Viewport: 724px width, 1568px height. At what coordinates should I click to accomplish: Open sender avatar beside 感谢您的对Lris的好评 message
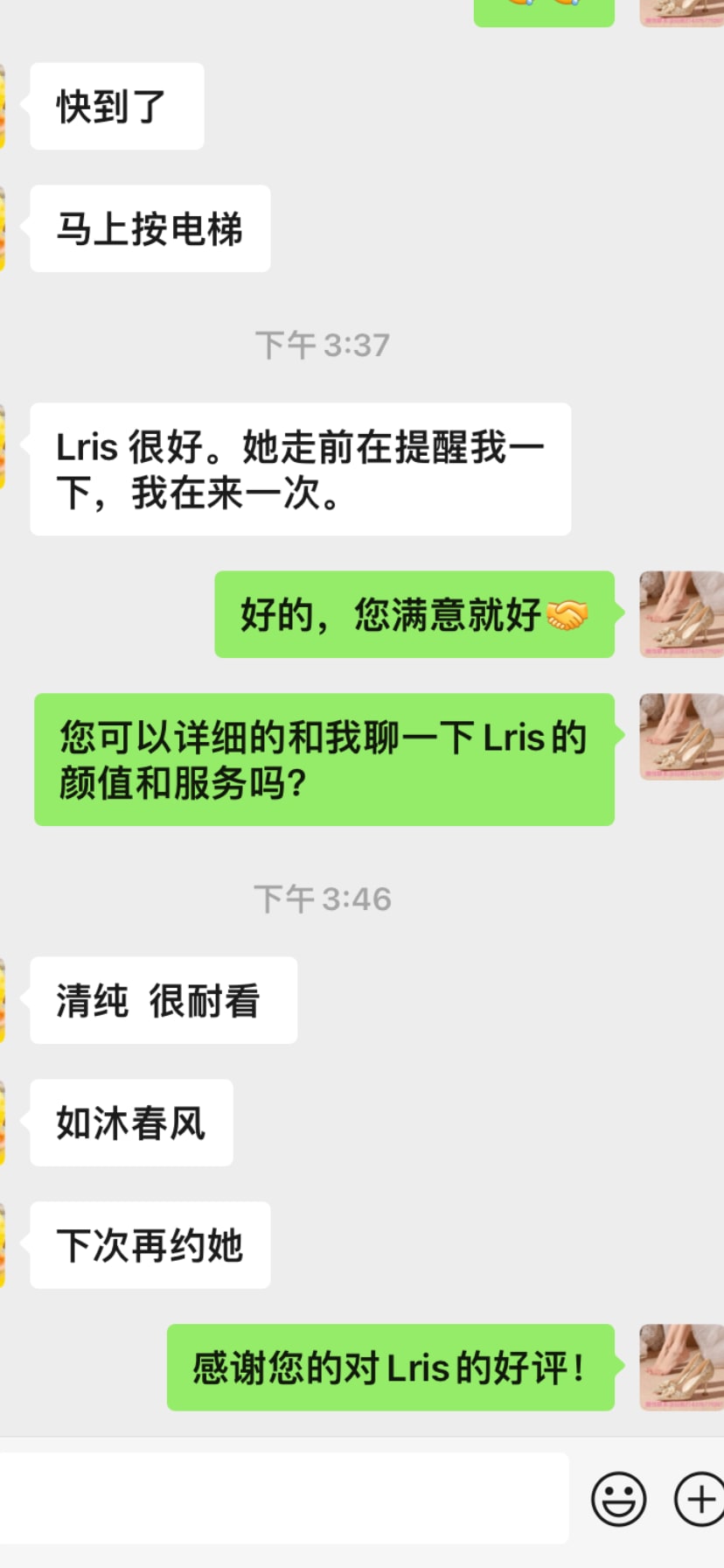pyautogui.click(x=682, y=1367)
